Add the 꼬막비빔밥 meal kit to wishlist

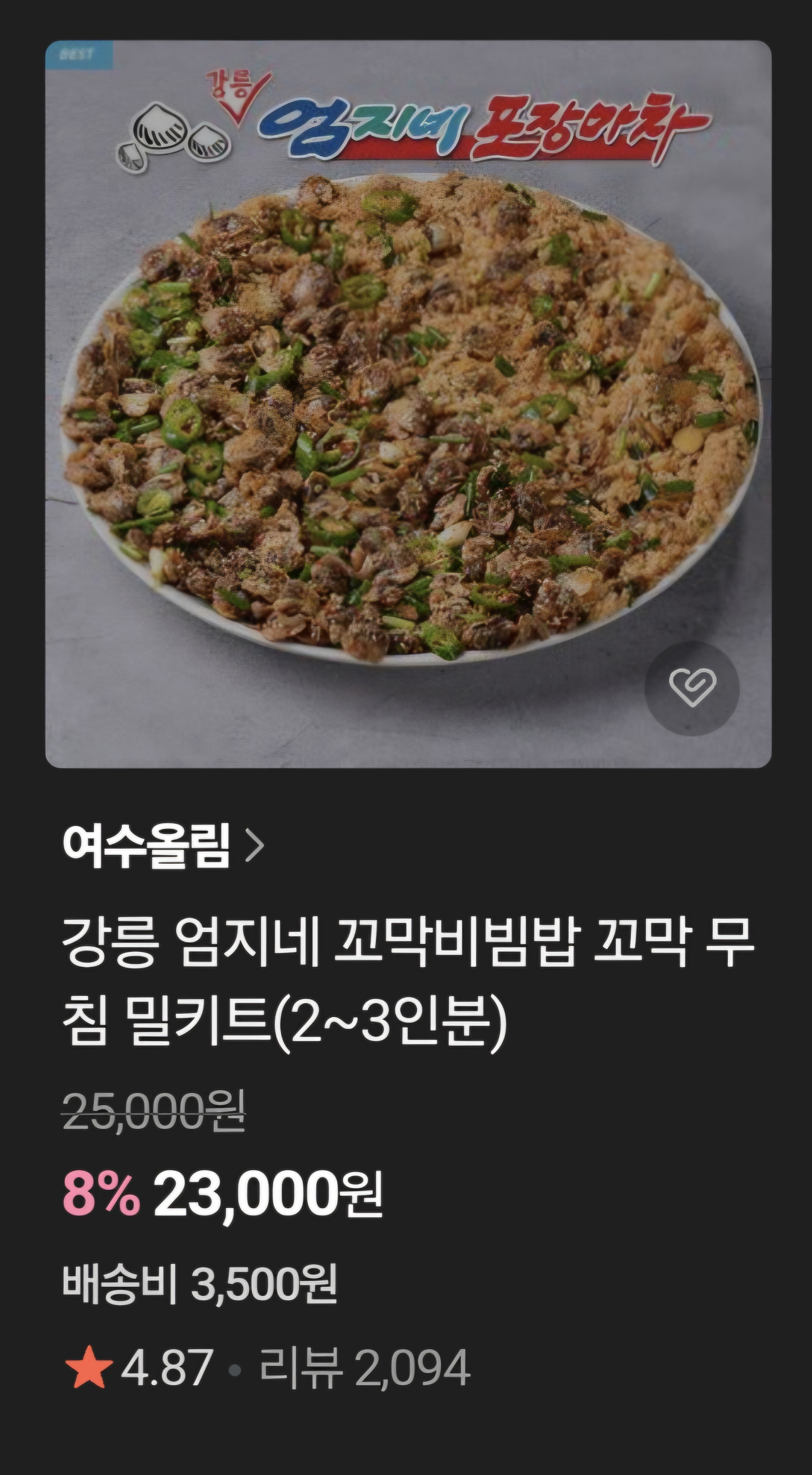coord(692,688)
